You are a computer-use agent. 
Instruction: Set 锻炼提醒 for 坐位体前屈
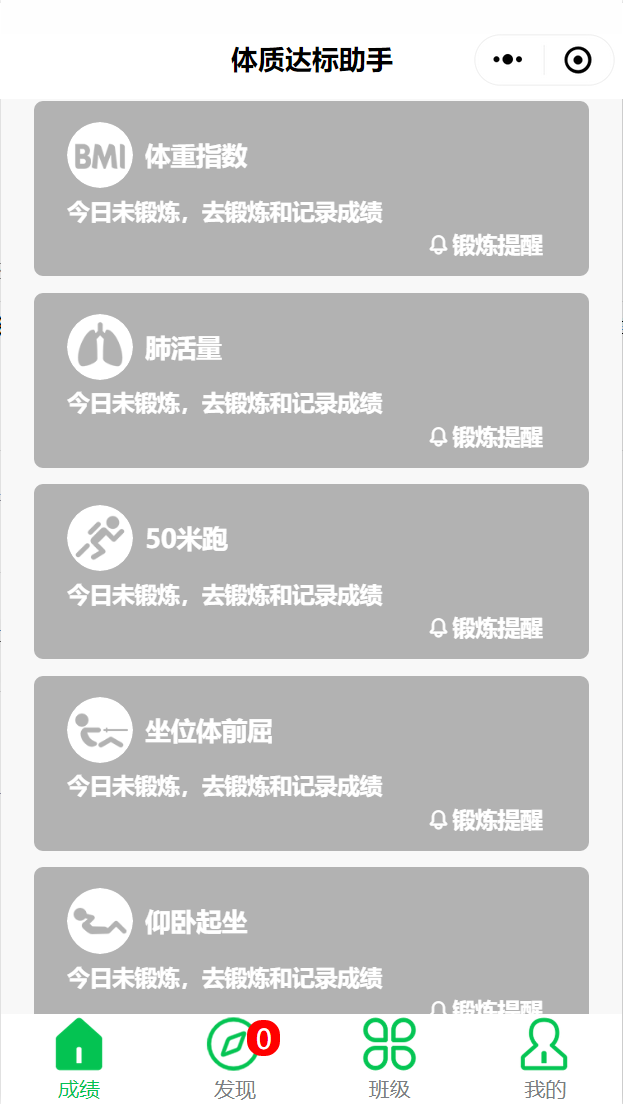pyautogui.click(x=486, y=820)
